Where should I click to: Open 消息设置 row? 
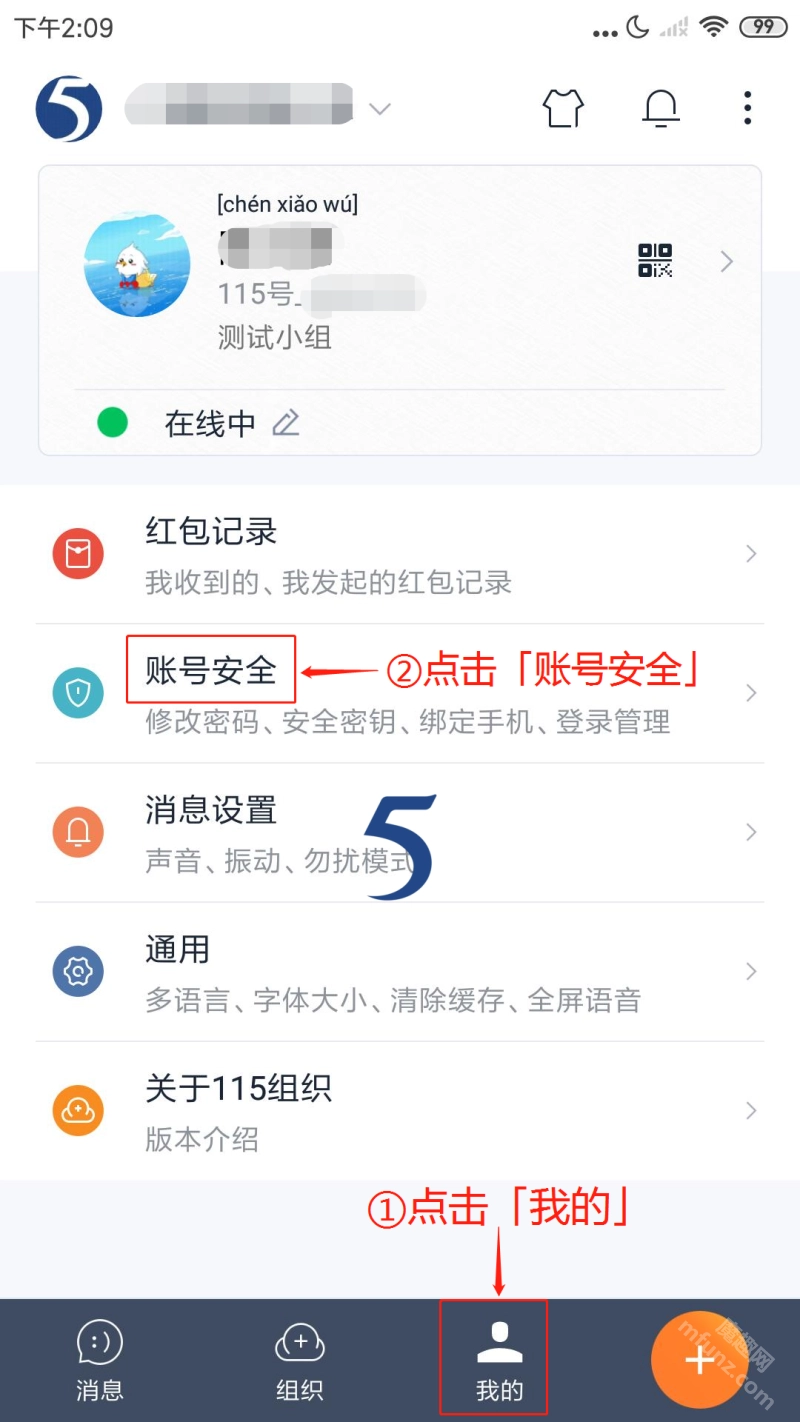(400, 833)
